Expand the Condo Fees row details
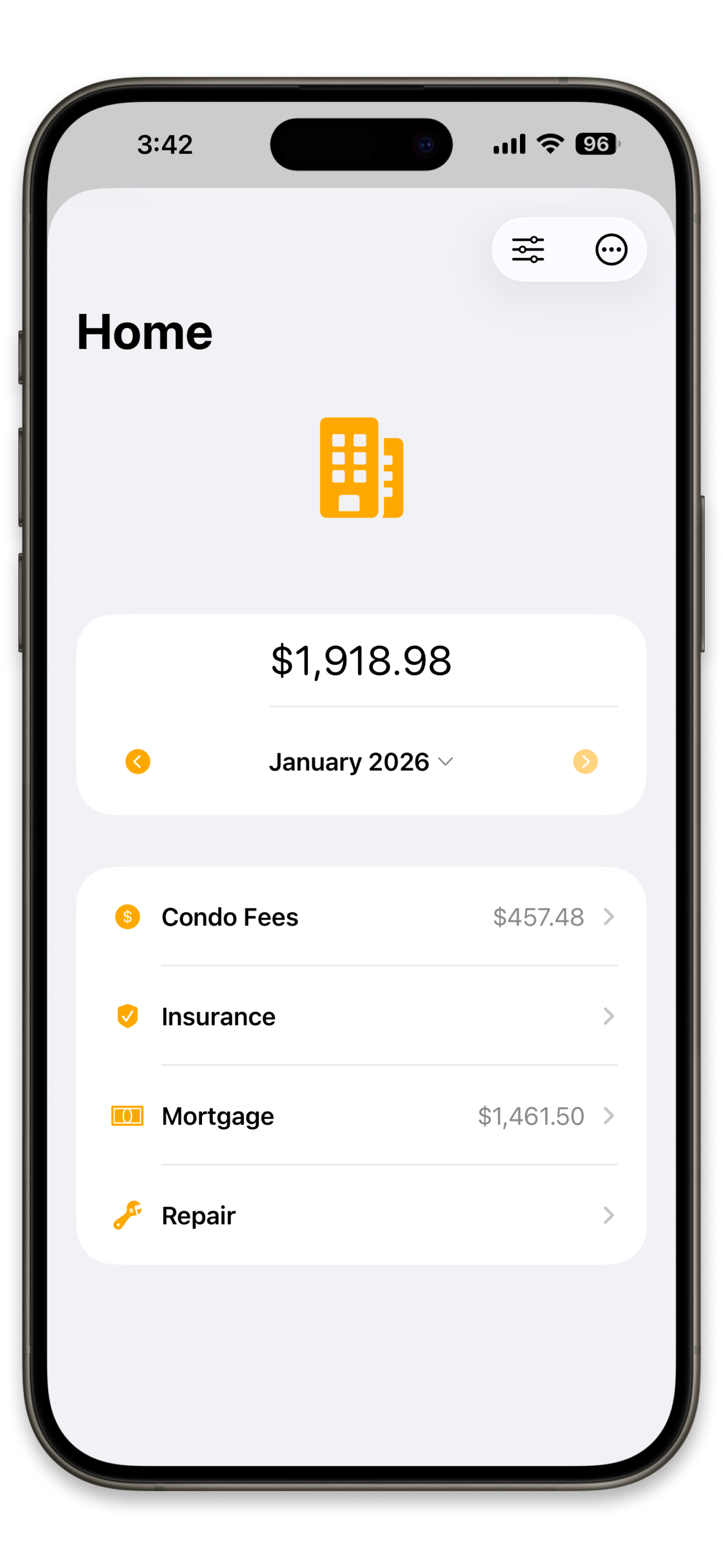 coord(610,917)
